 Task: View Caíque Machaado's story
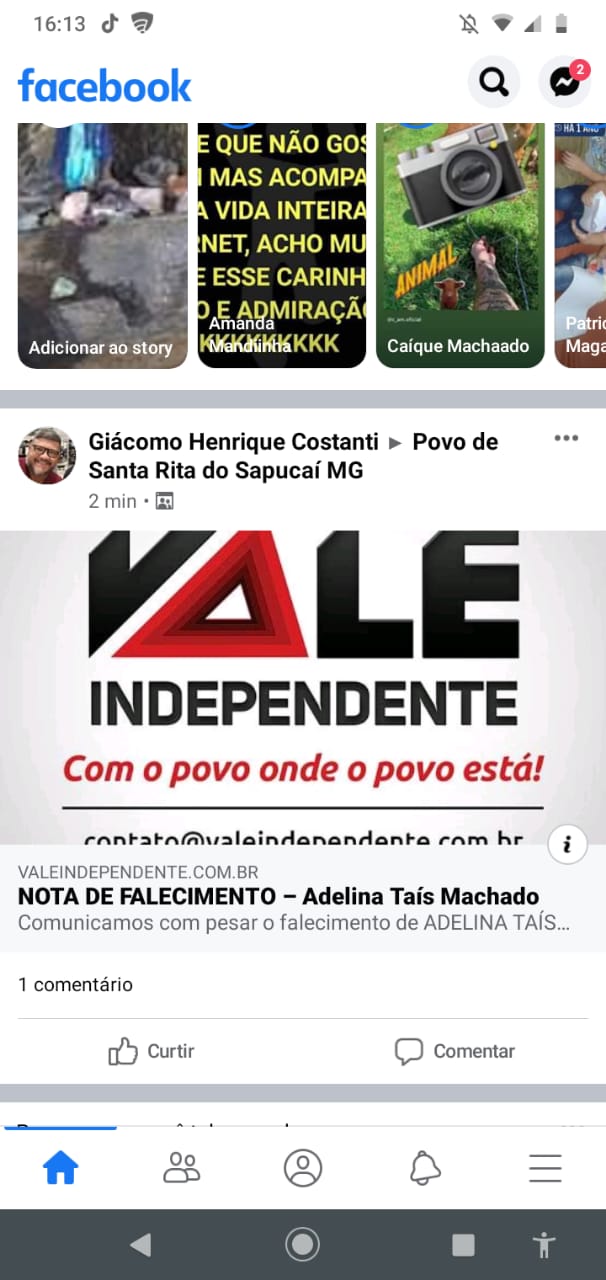point(460,245)
